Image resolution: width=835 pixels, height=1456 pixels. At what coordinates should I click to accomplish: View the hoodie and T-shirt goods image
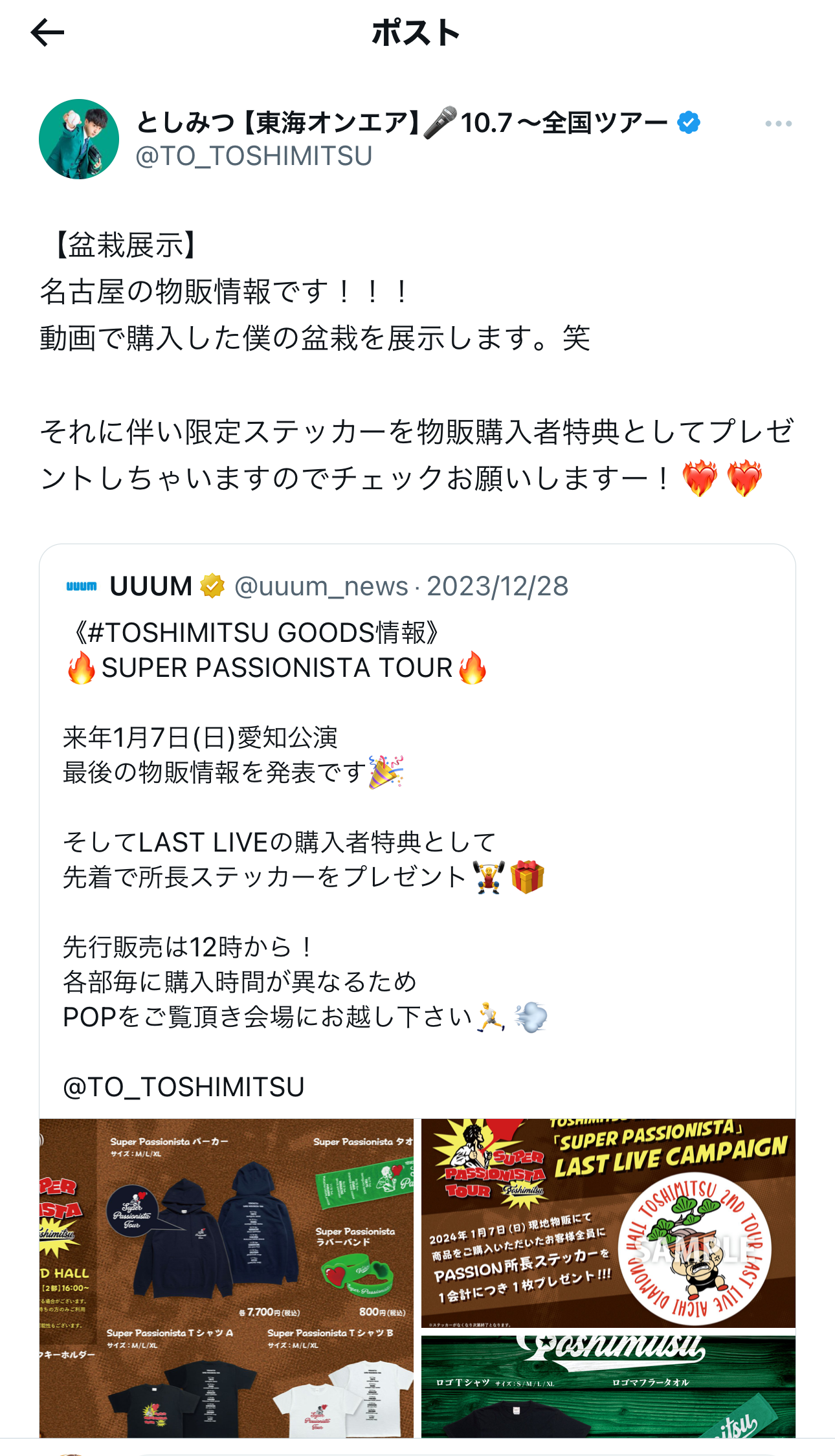(227, 1278)
